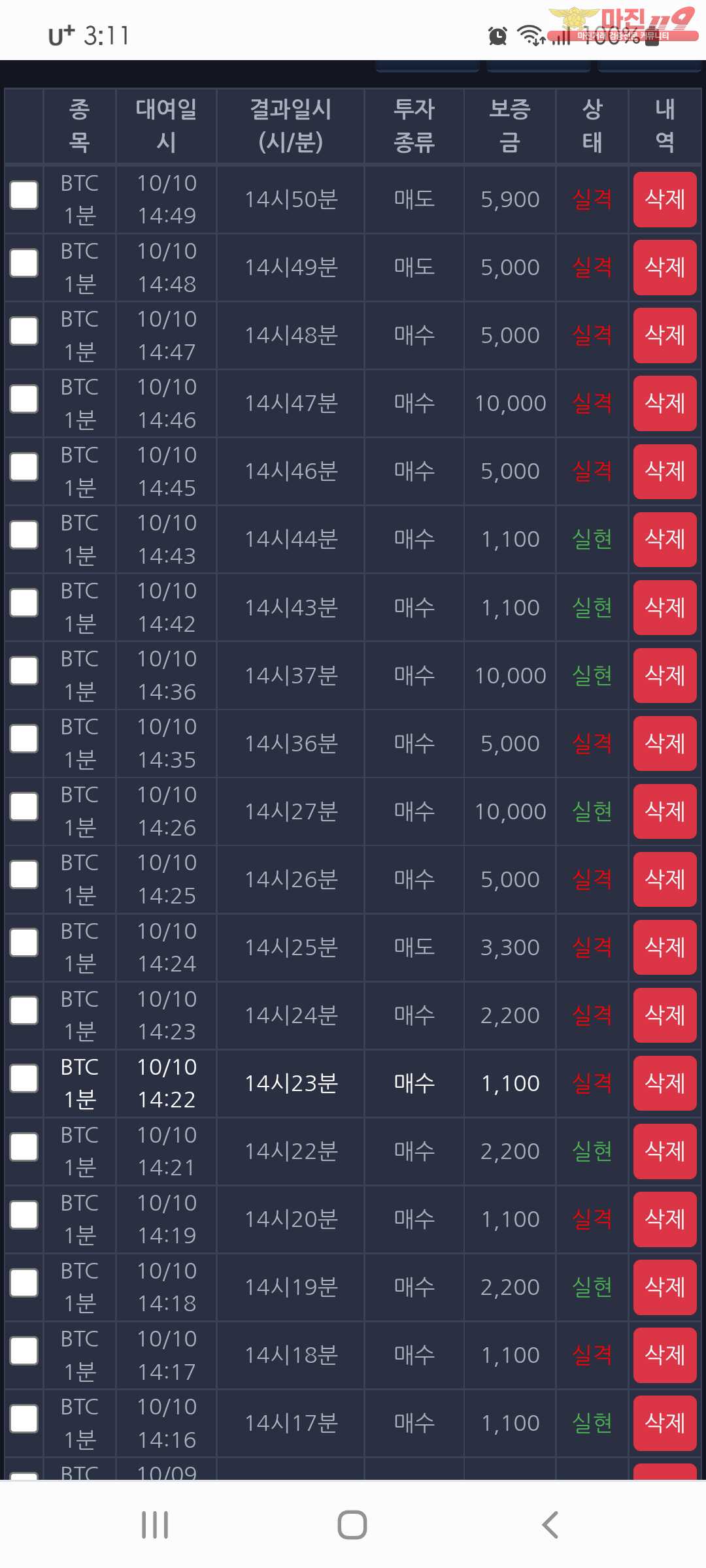
Task: Mark the checkbox for the 14:36 loan row
Action: coord(24,671)
